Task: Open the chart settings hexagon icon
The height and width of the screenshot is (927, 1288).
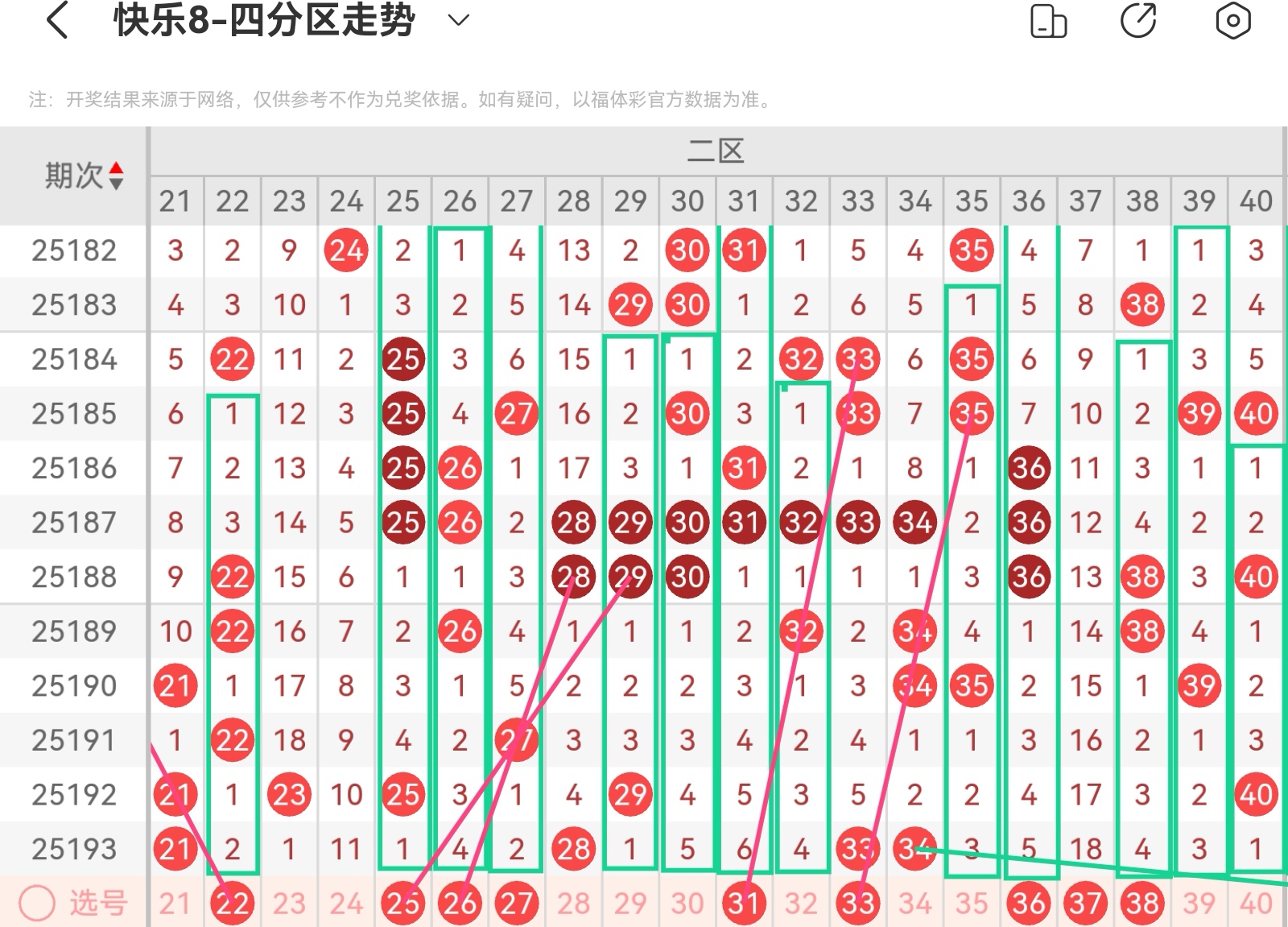Action: (x=1232, y=21)
